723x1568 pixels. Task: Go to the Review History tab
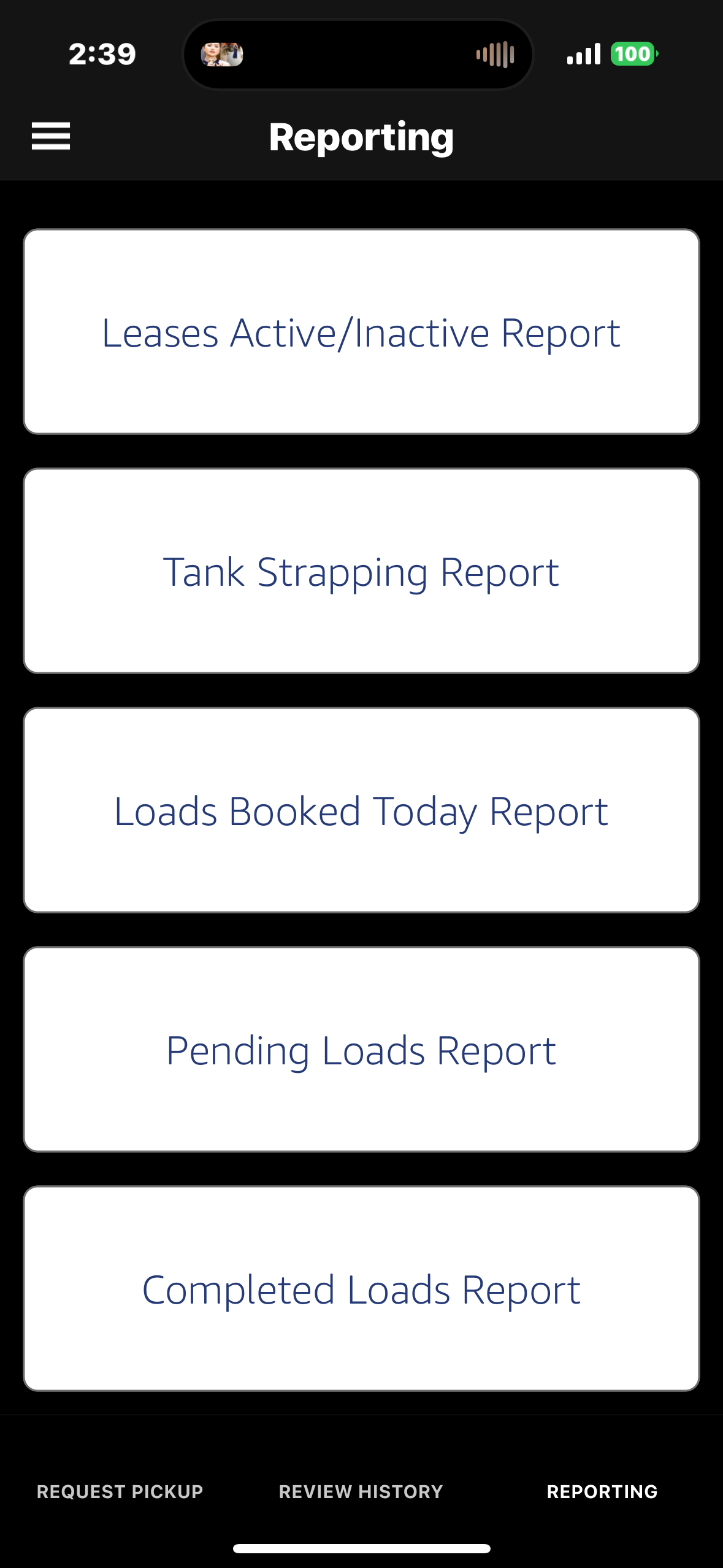tap(361, 1491)
